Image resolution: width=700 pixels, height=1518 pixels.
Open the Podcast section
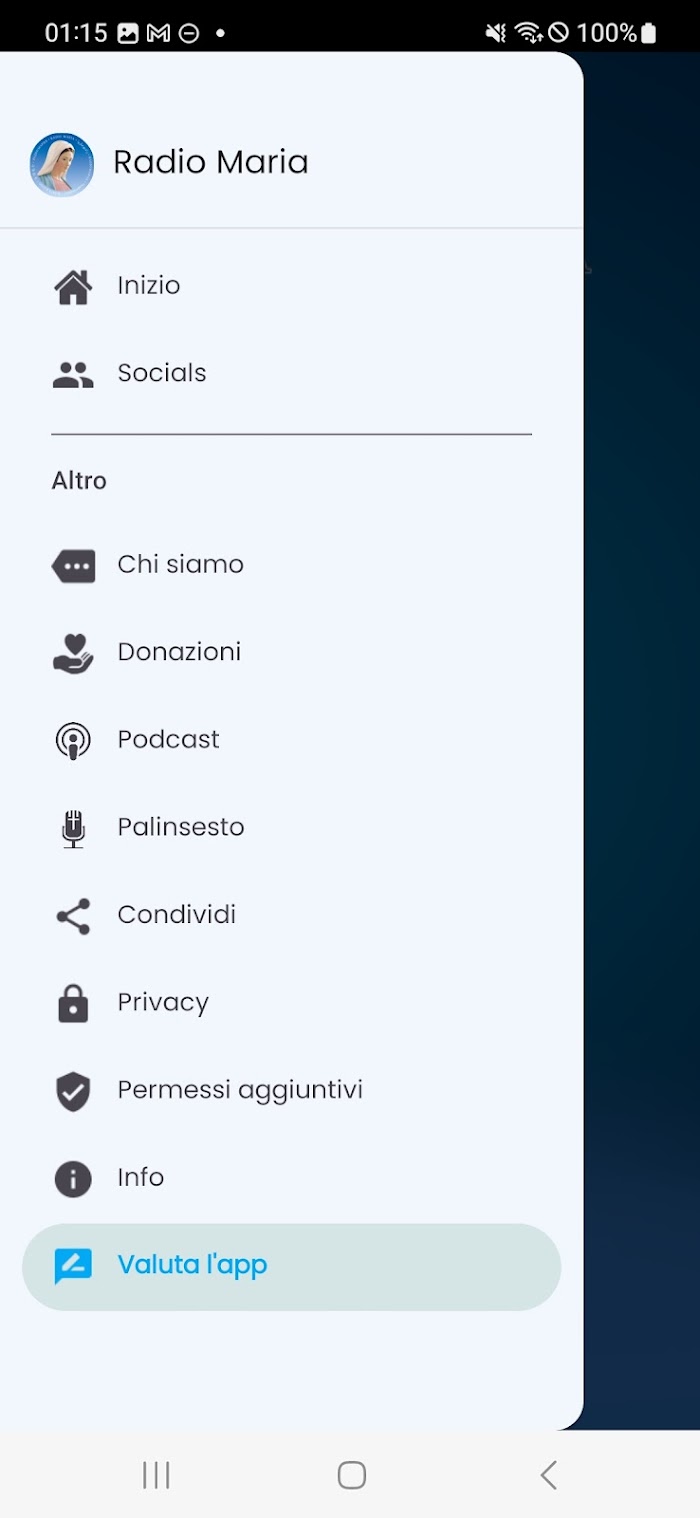(x=291, y=740)
